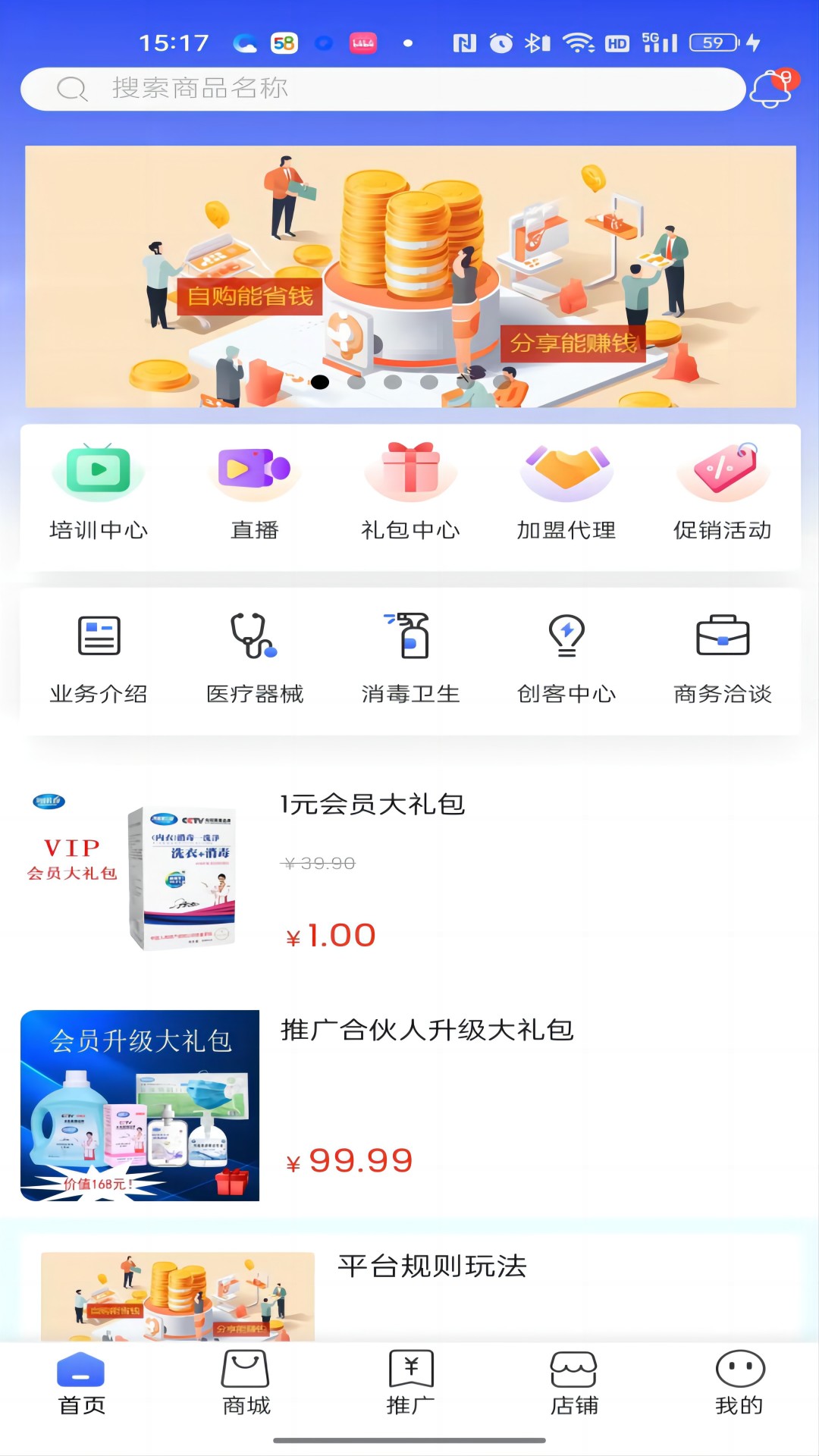Switch to the 商城 tab
Screen dimensions: 819x1456
pyautogui.click(x=246, y=1383)
